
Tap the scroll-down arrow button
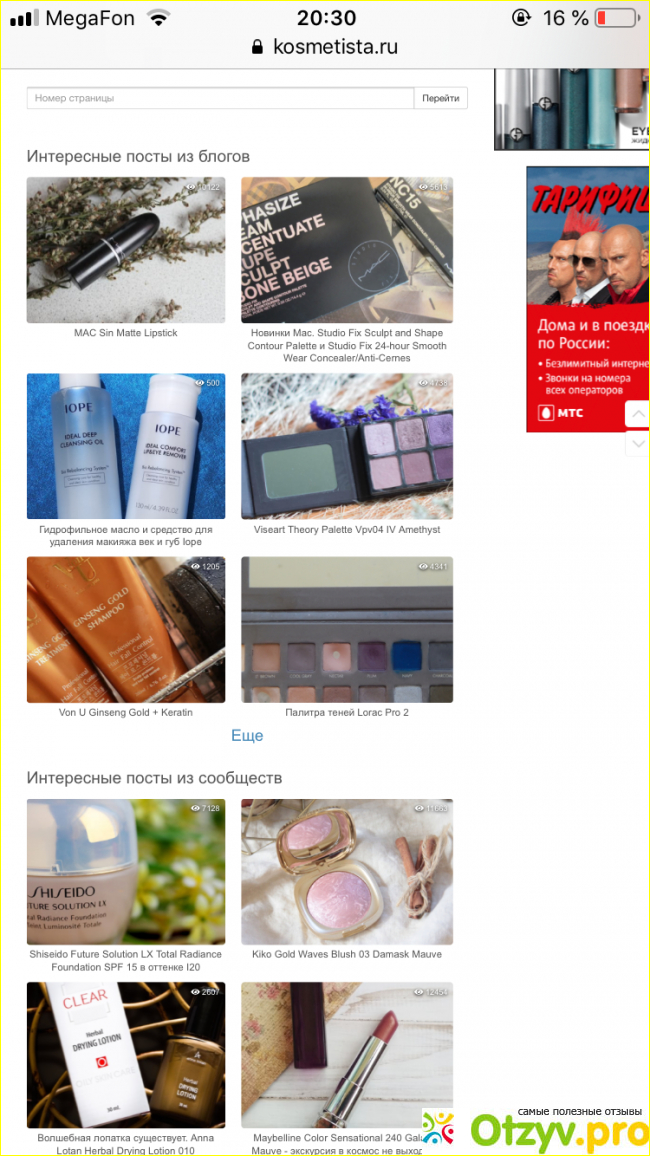click(x=637, y=443)
